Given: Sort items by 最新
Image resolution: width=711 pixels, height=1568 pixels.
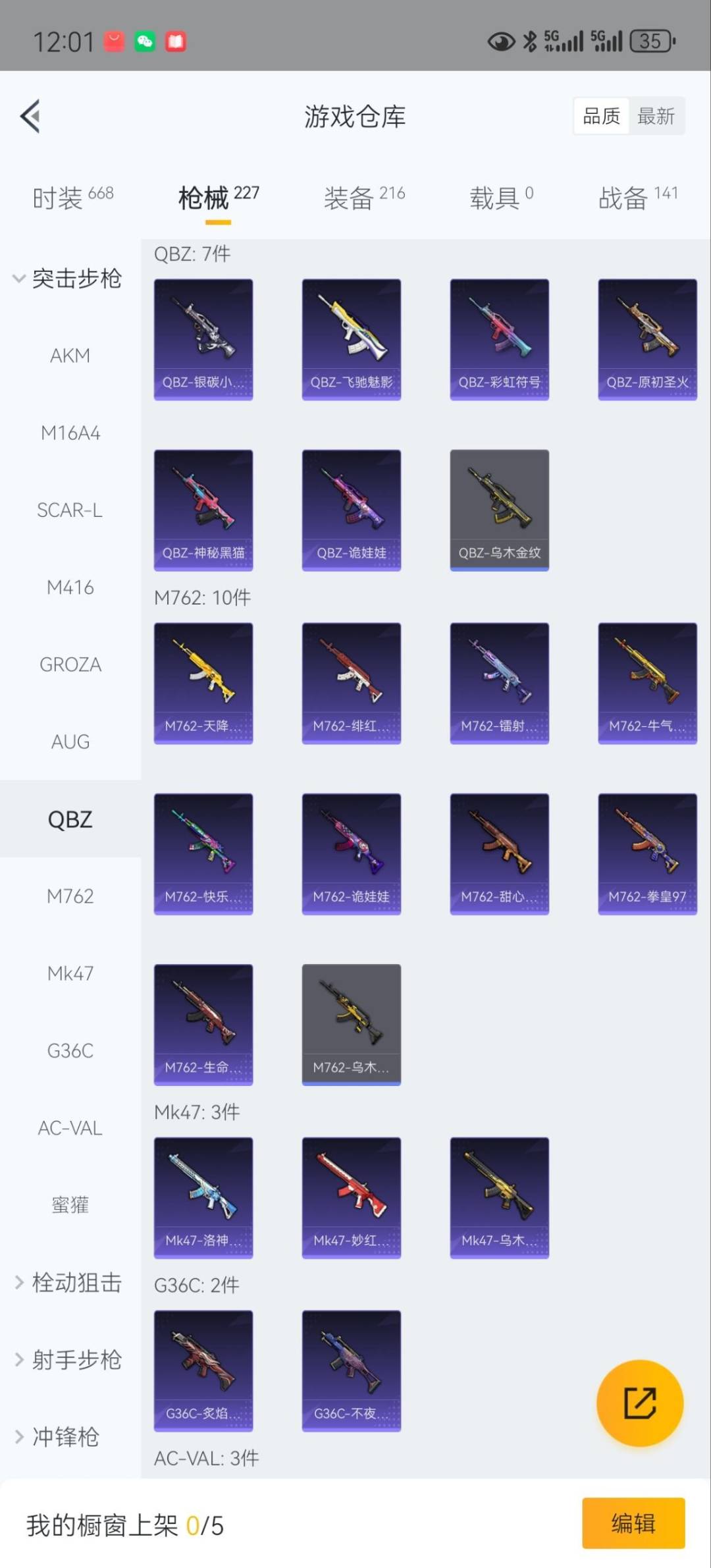Looking at the screenshot, I should pos(656,117).
